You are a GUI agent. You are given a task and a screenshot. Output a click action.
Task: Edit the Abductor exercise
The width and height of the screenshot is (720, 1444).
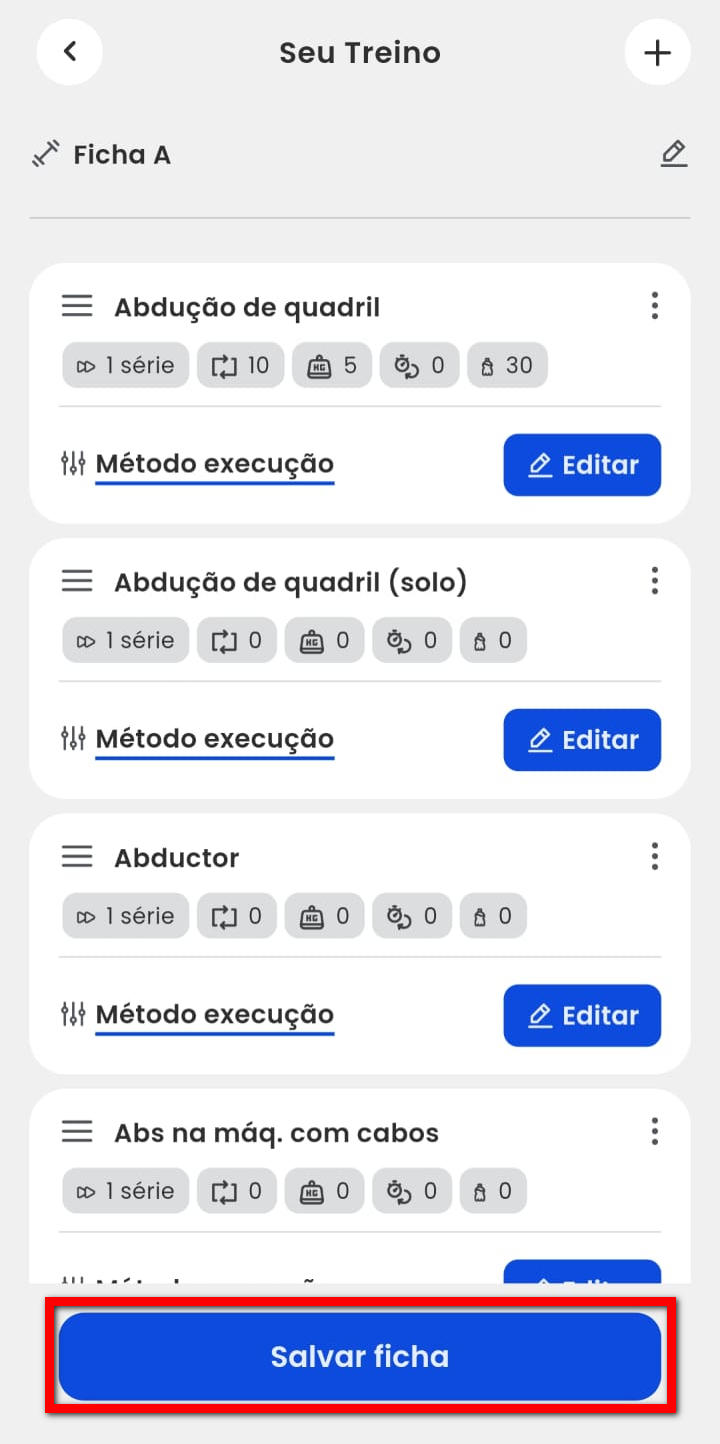tap(582, 1015)
